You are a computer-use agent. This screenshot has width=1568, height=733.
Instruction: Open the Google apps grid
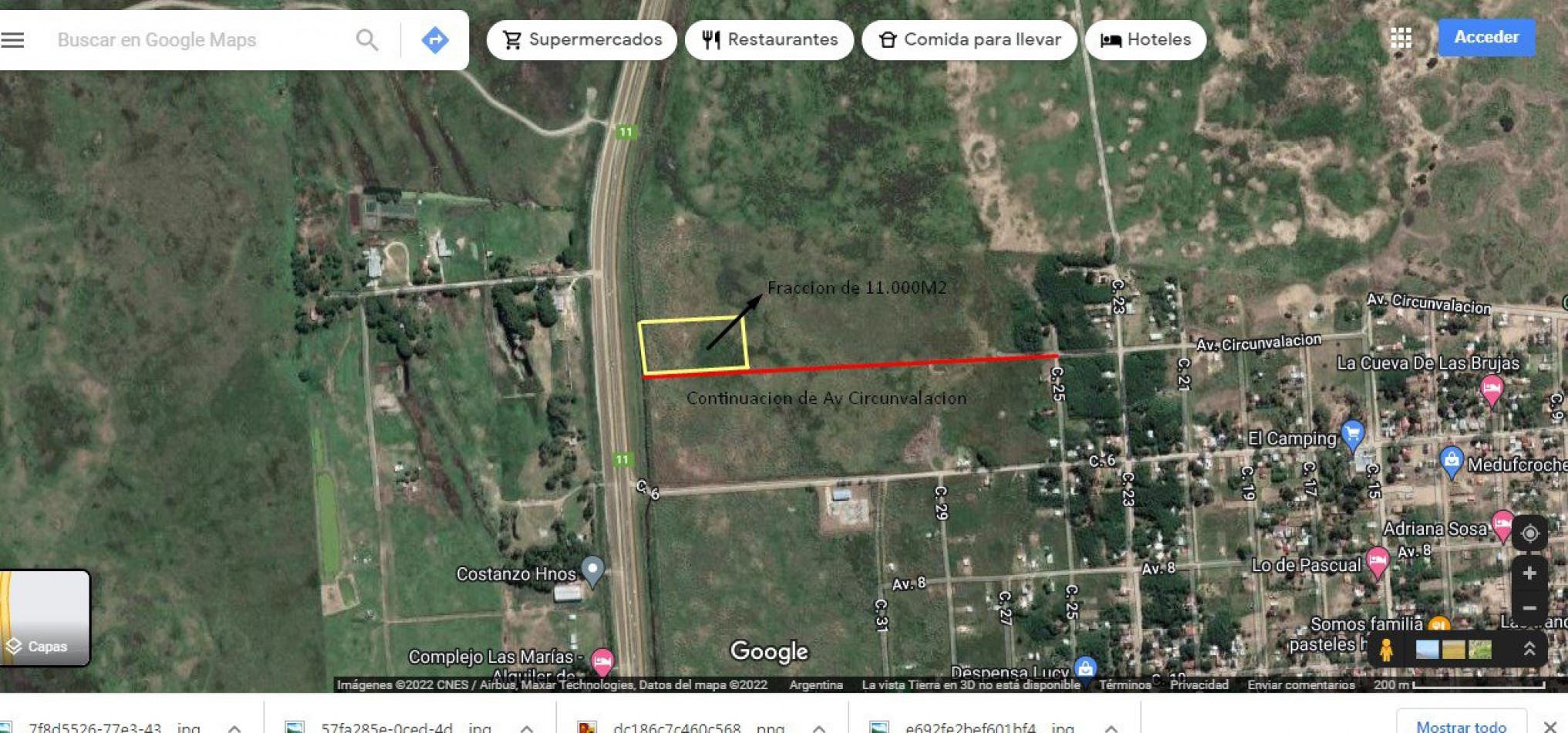pos(1401,38)
